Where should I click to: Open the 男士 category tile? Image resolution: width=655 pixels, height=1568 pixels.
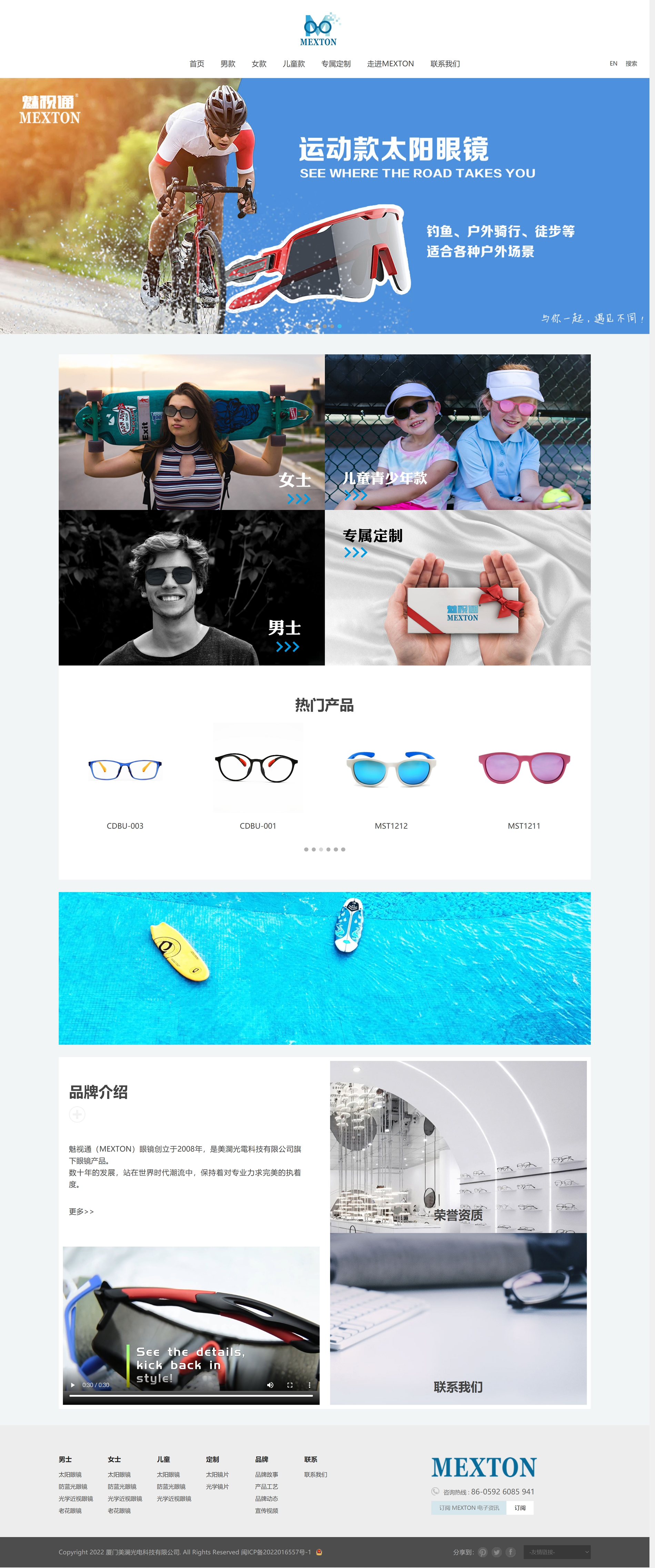tap(191, 587)
